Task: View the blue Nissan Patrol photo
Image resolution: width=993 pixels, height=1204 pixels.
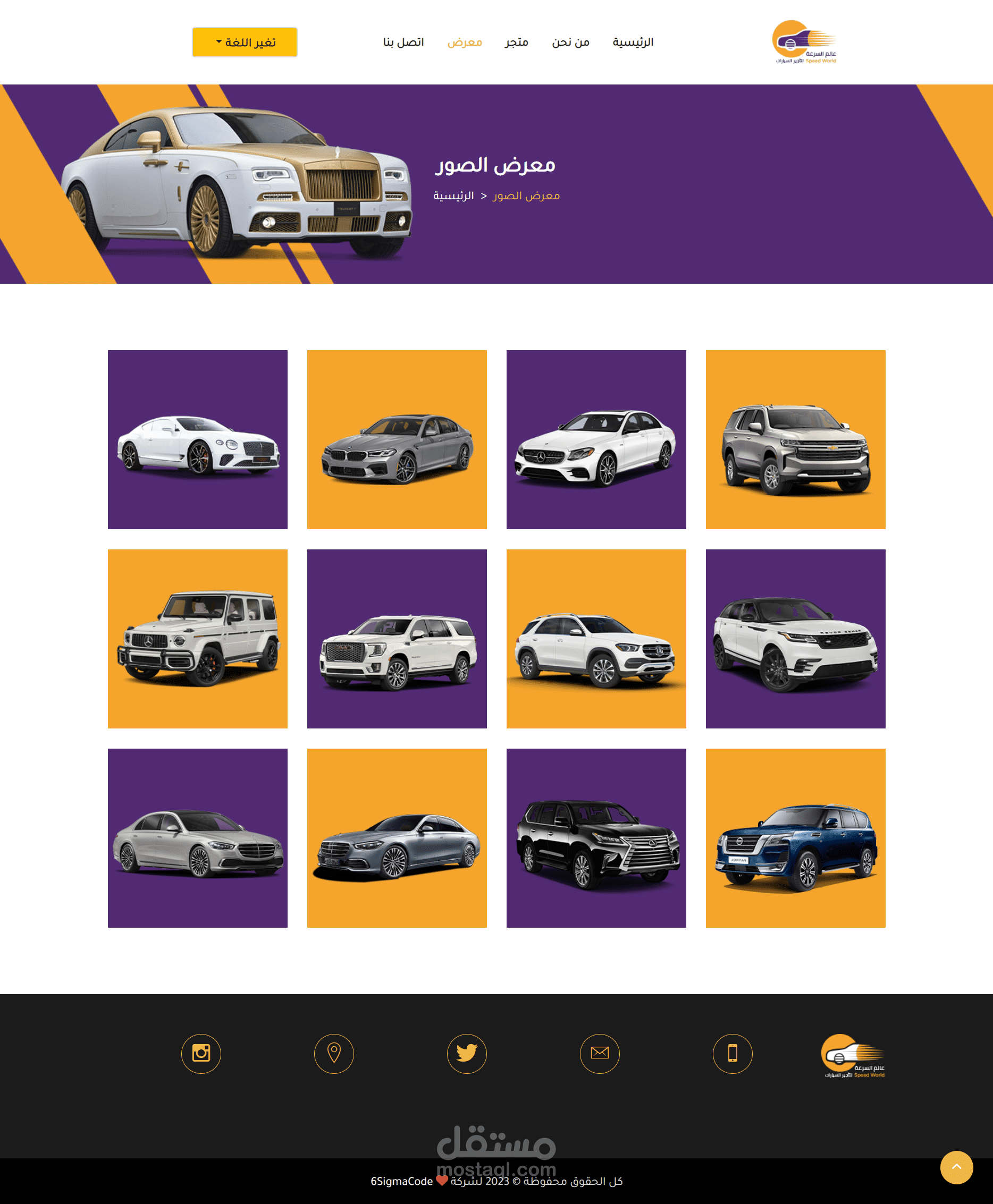Action: click(795, 837)
